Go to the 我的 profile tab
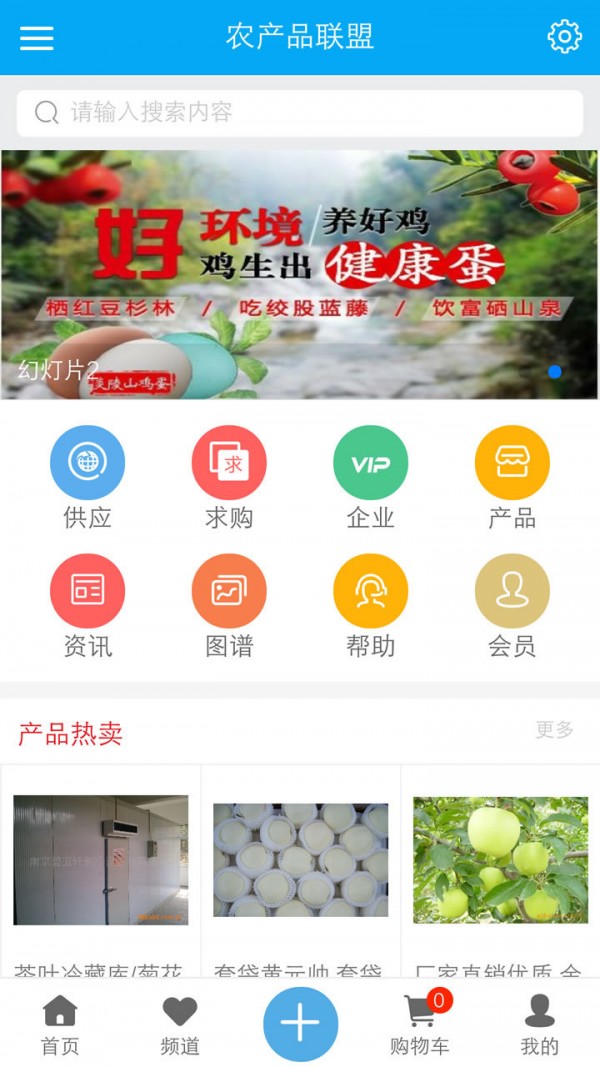 point(540,1025)
